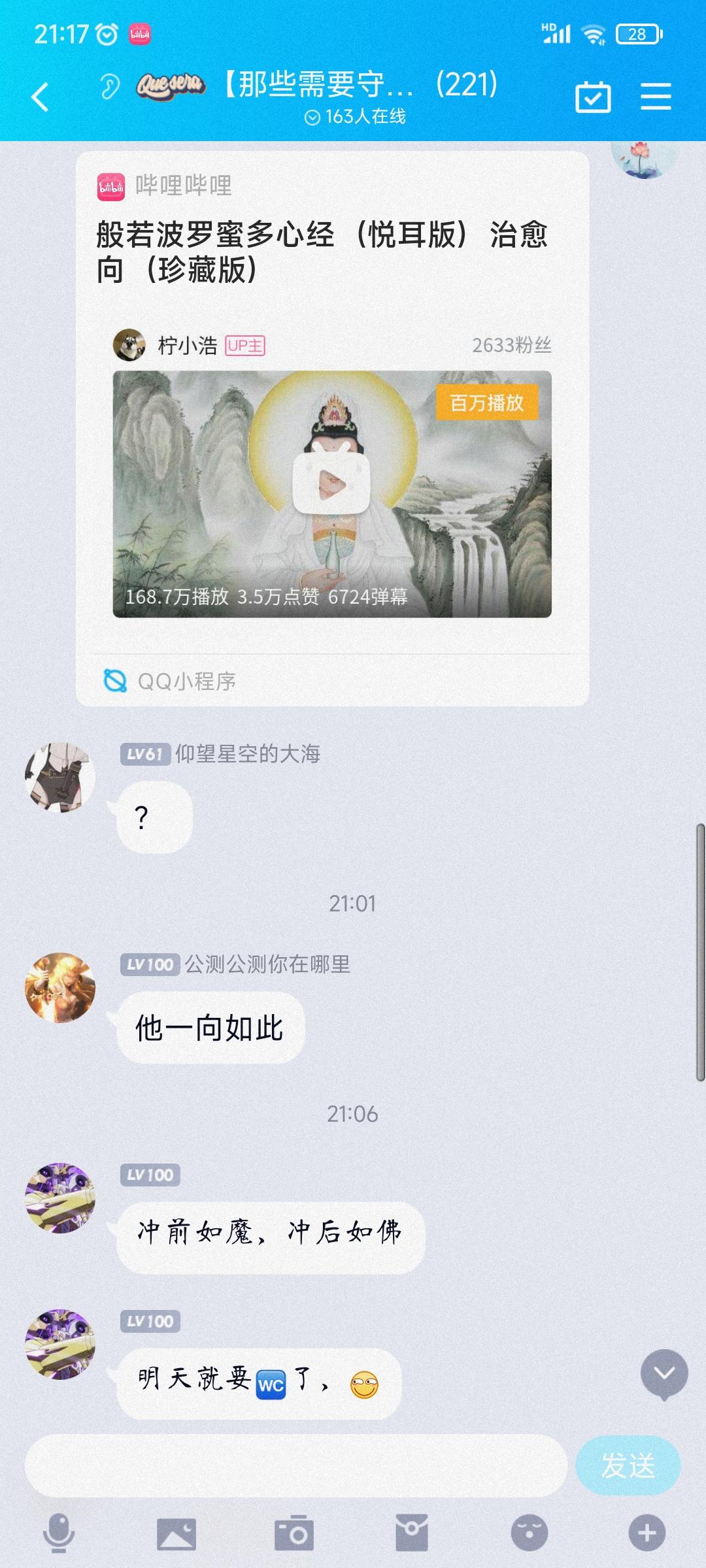Open group settings via hamburger menu
The image size is (706, 1568).
pos(656,95)
